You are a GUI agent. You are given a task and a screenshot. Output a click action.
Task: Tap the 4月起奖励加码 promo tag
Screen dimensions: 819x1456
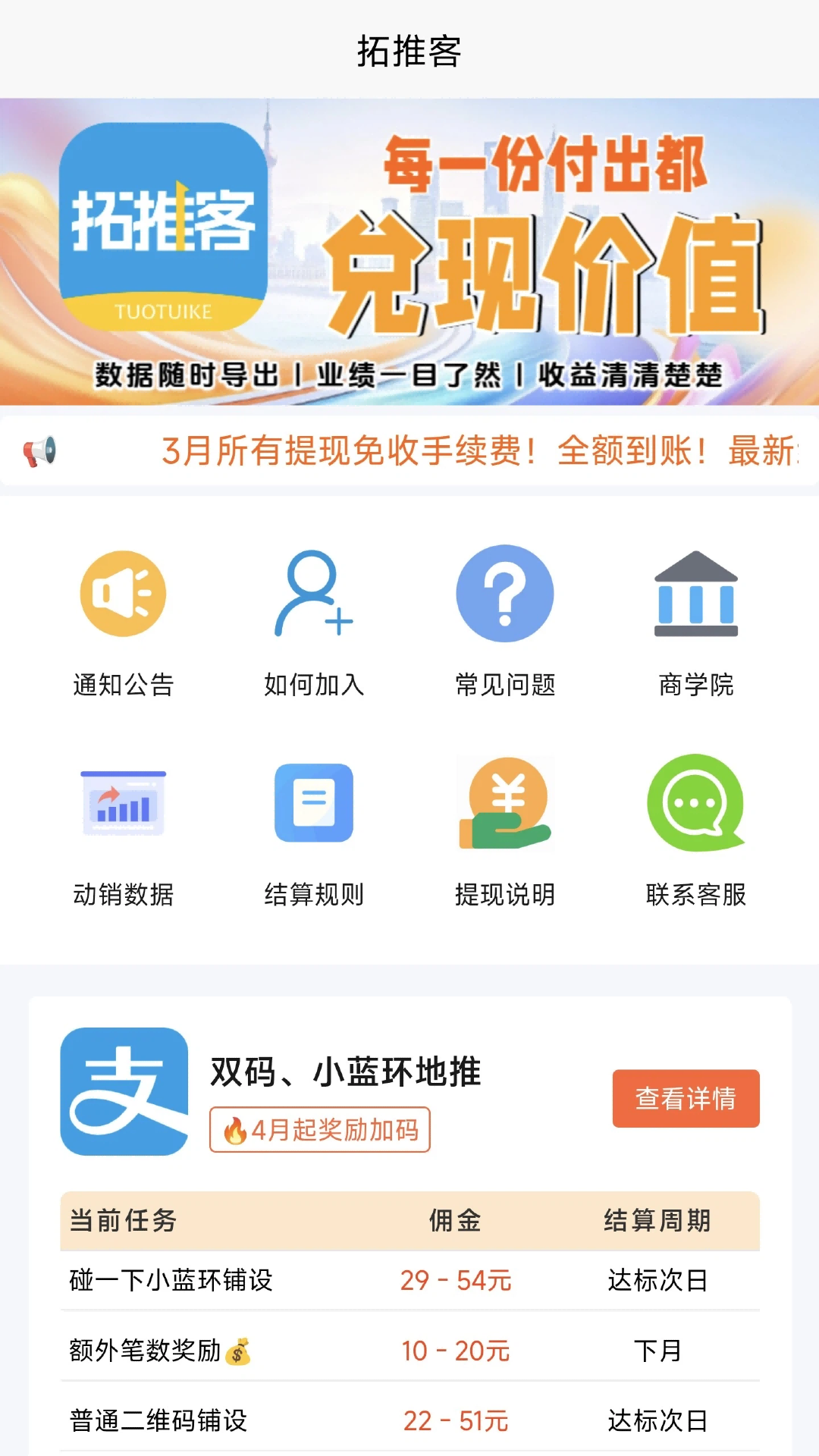(x=319, y=1130)
